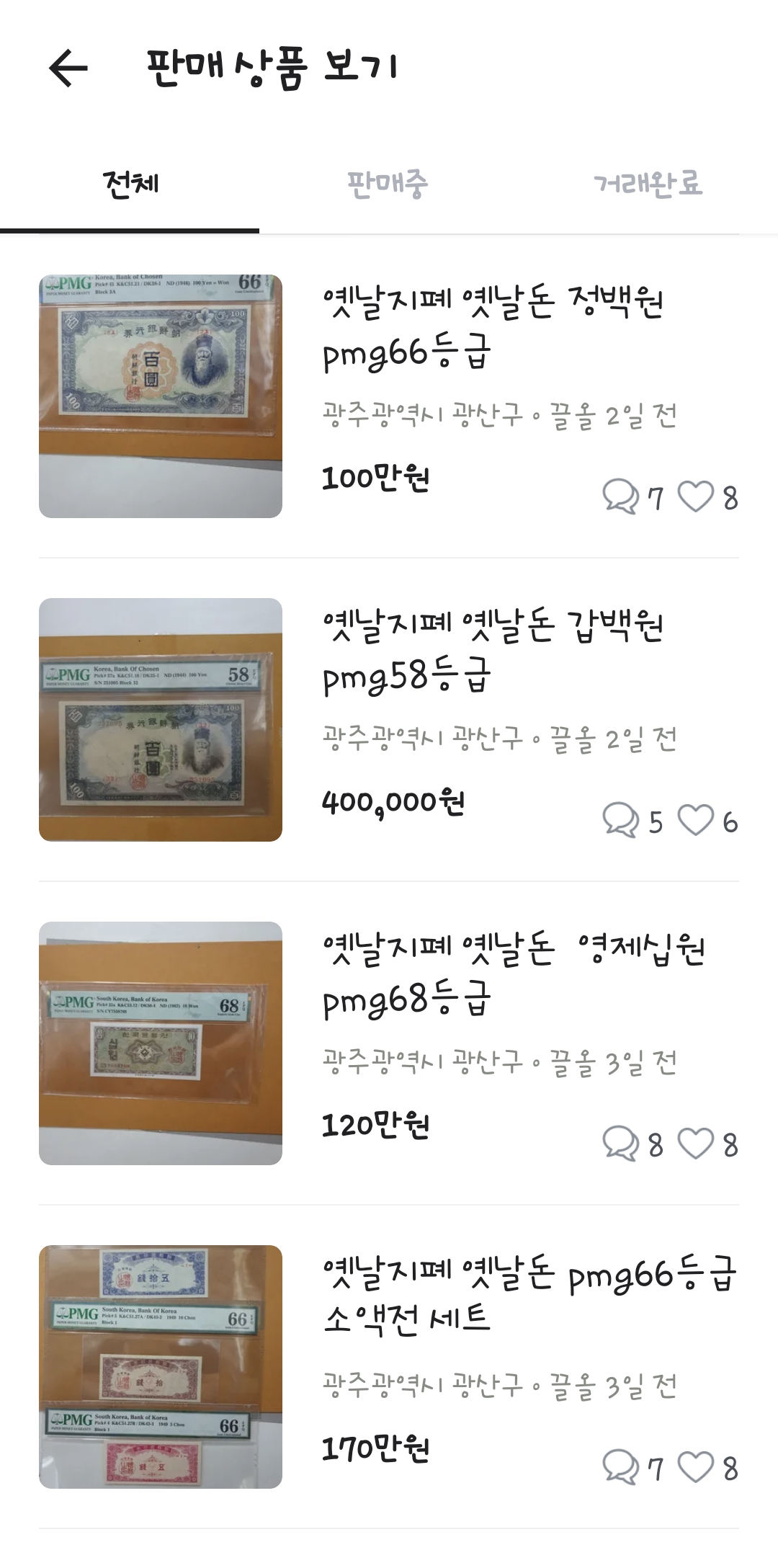
Task: Select the 전체 tab
Action: (130, 184)
